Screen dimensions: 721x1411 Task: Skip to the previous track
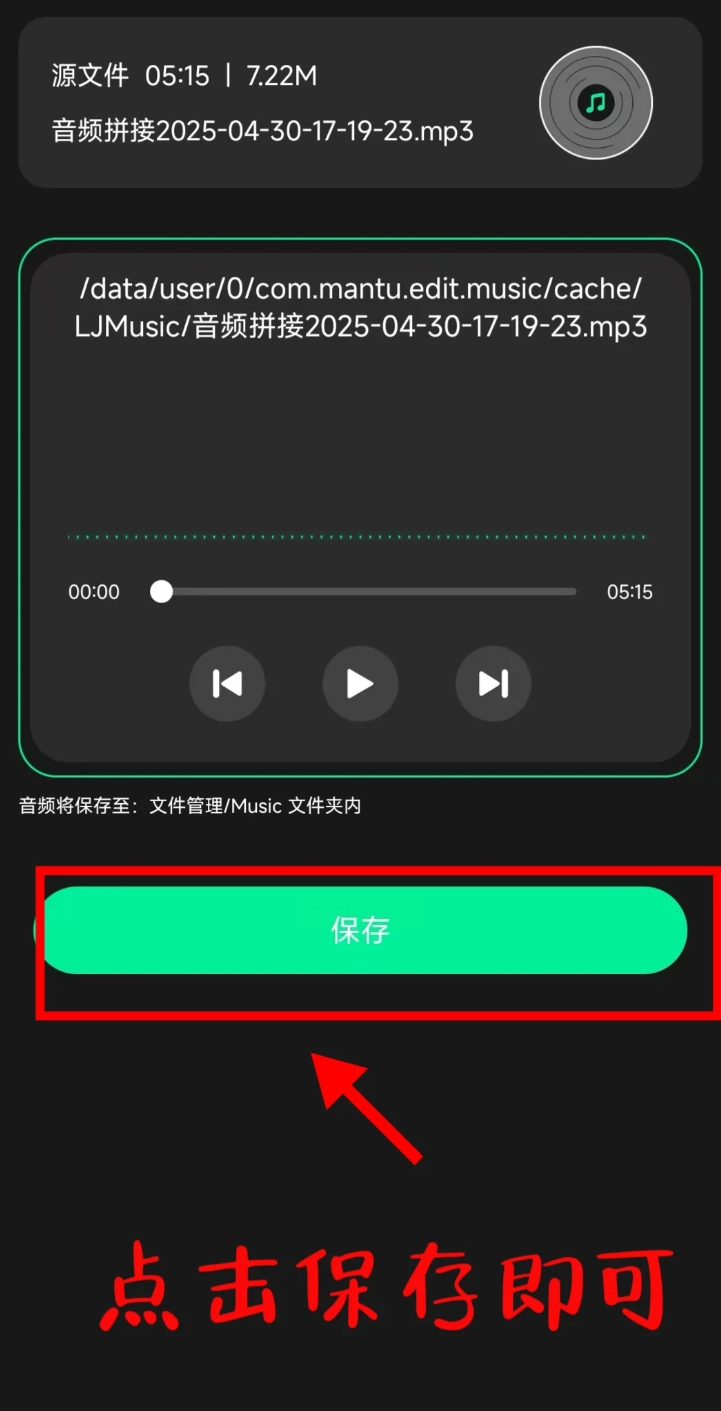click(x=227, y=684)
